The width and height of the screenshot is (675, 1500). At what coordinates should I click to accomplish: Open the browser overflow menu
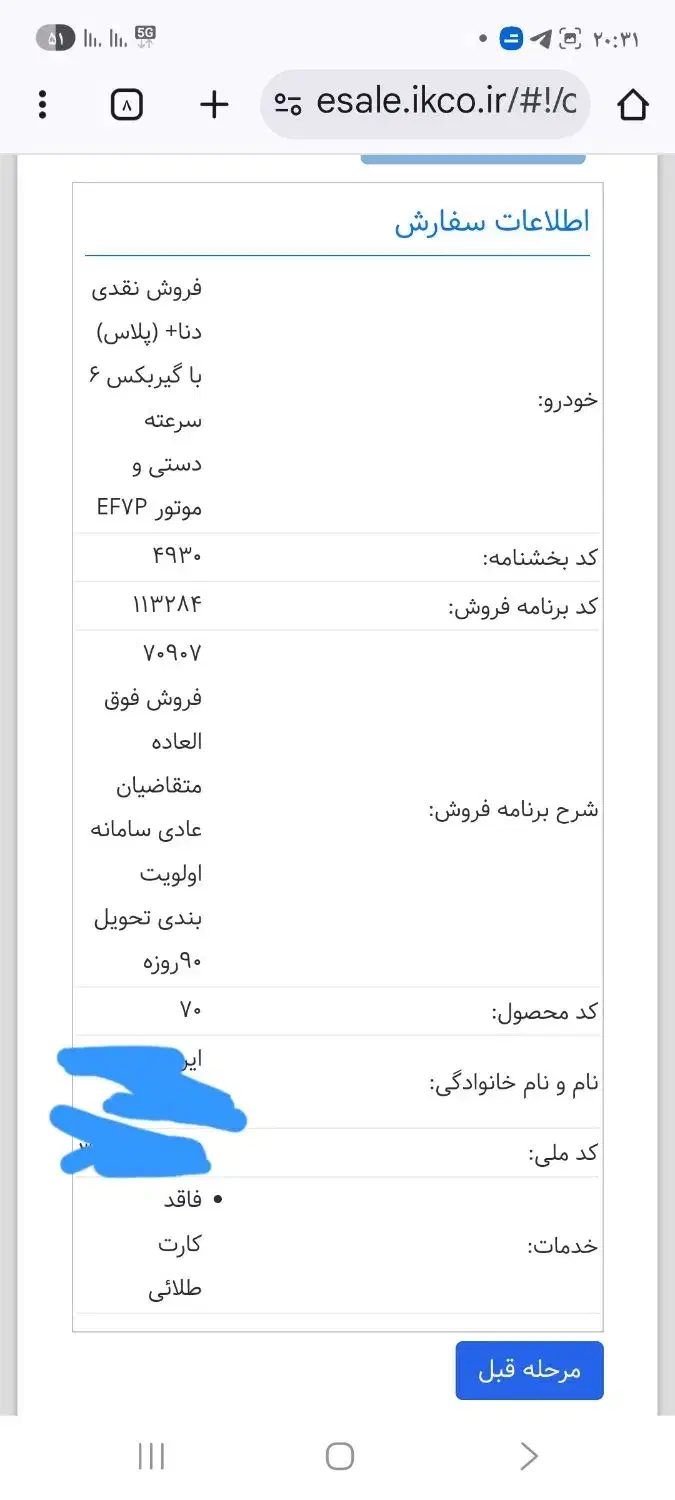click(42, 104)
